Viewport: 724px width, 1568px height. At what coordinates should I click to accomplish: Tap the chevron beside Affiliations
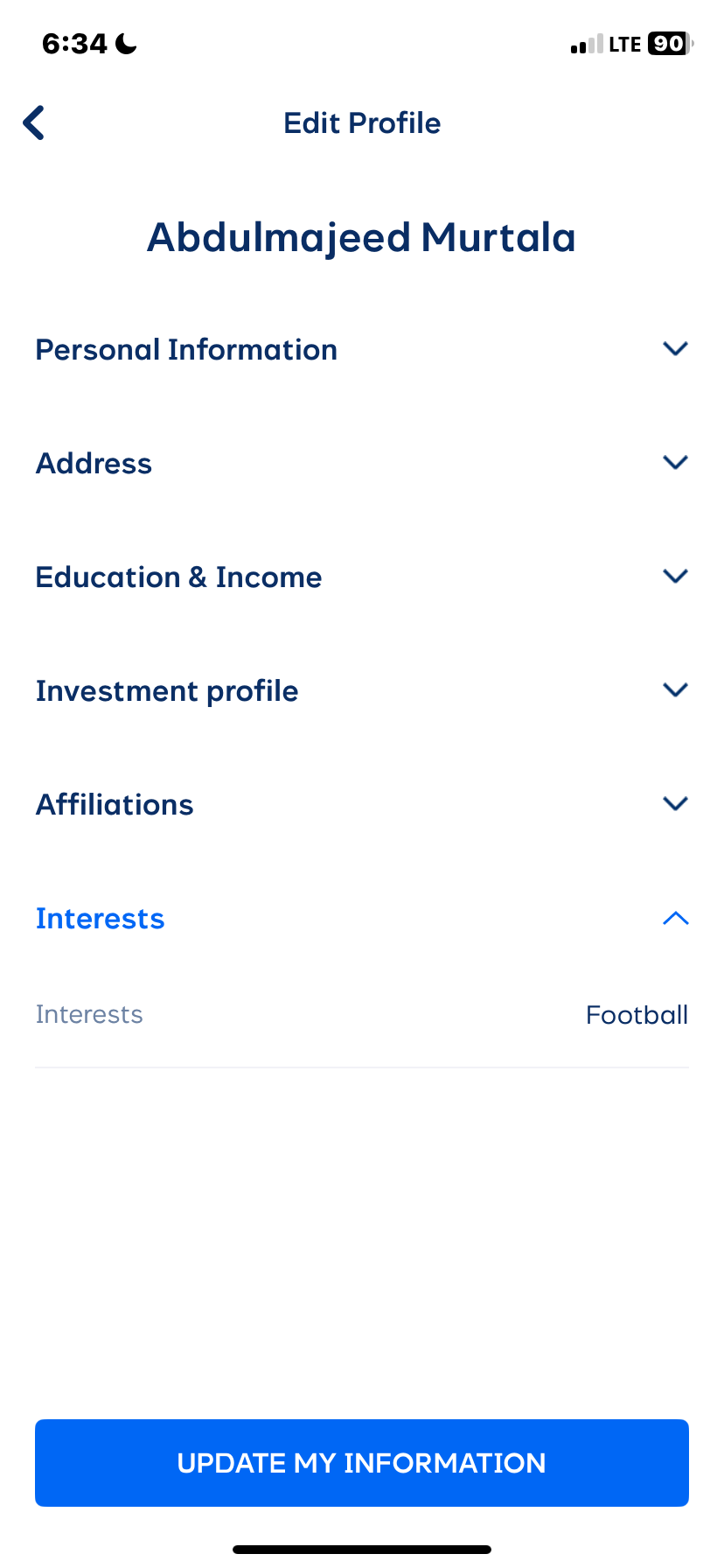pyautogui.click(x=675, y=803)
